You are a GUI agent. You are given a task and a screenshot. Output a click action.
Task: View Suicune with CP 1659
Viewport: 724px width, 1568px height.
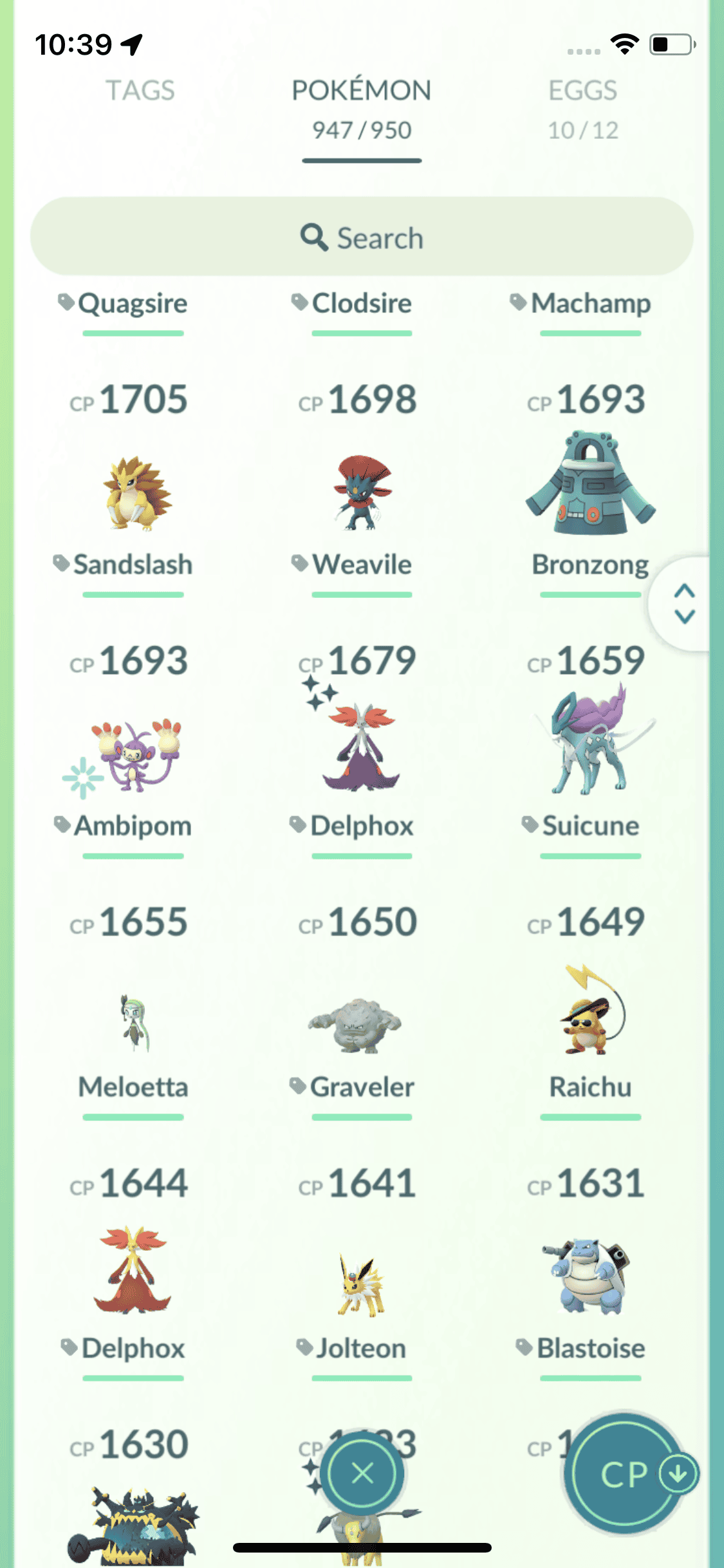590,740
